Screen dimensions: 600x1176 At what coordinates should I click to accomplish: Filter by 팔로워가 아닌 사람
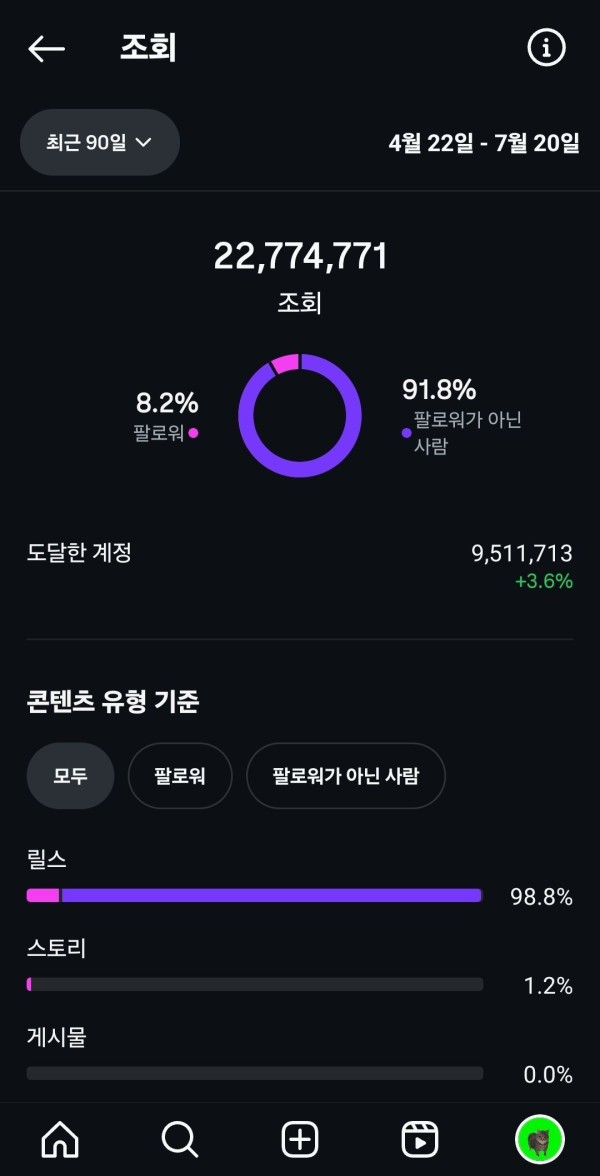click(345, 775)
